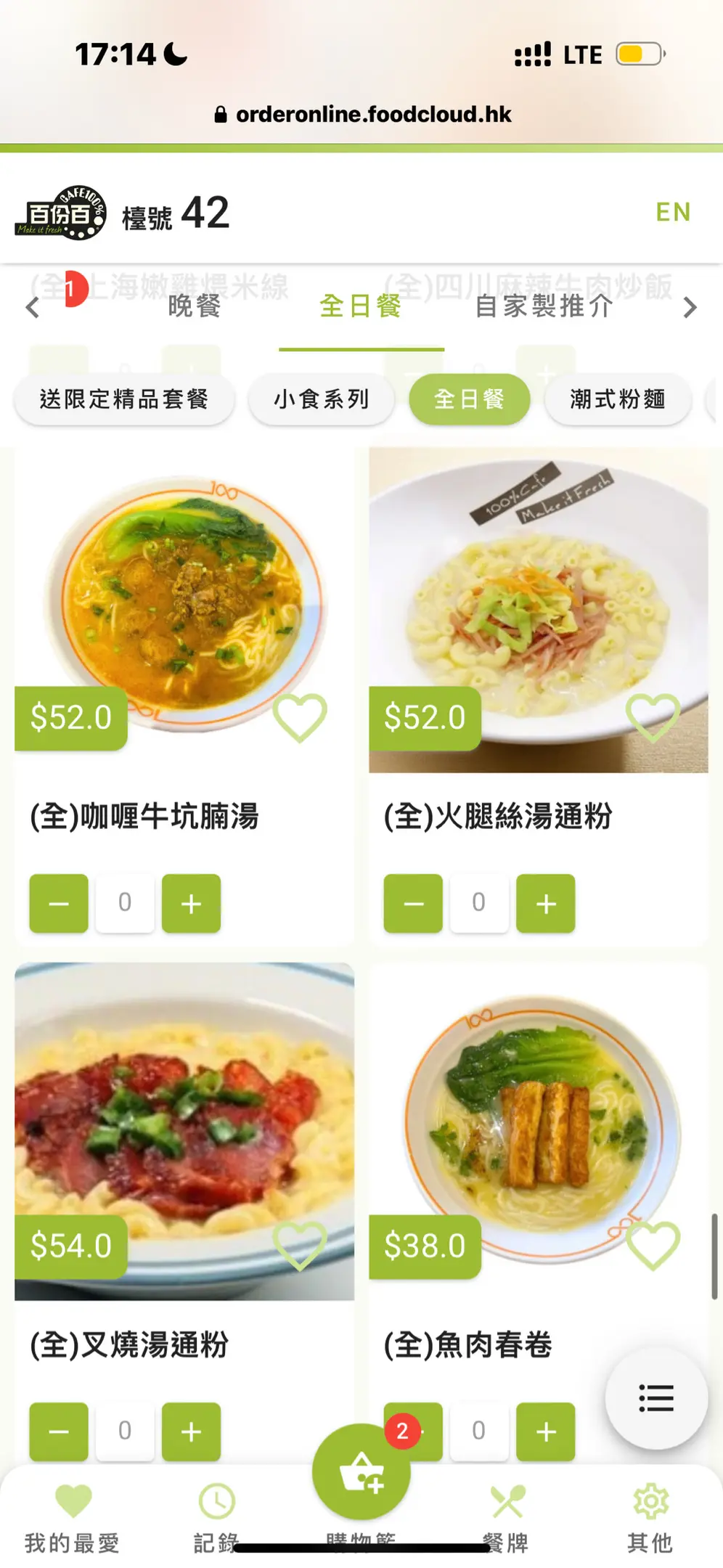Open the 自家製推介 tab
This screenshot has width=723, height=1568.
(x=544, y=306)
